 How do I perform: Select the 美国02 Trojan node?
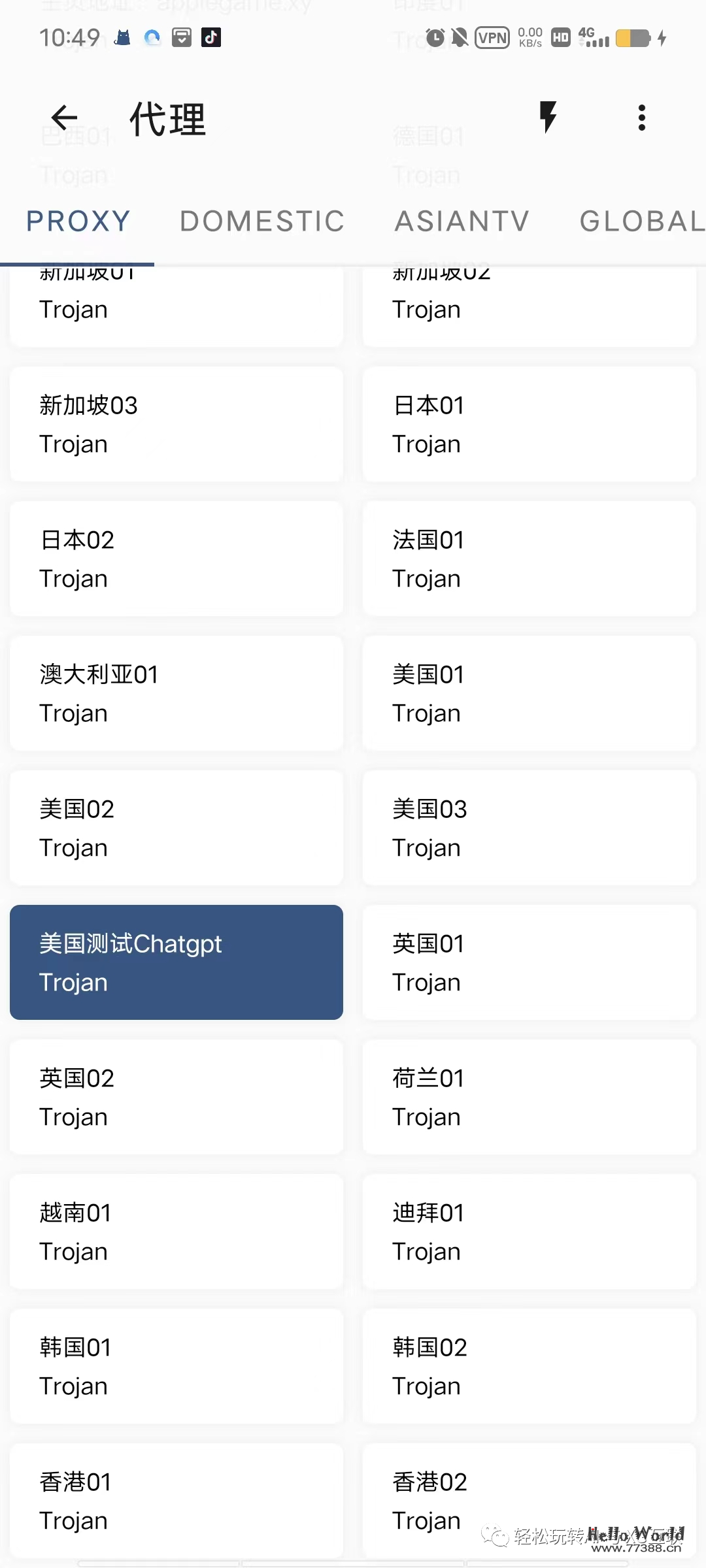click(176, 828)
